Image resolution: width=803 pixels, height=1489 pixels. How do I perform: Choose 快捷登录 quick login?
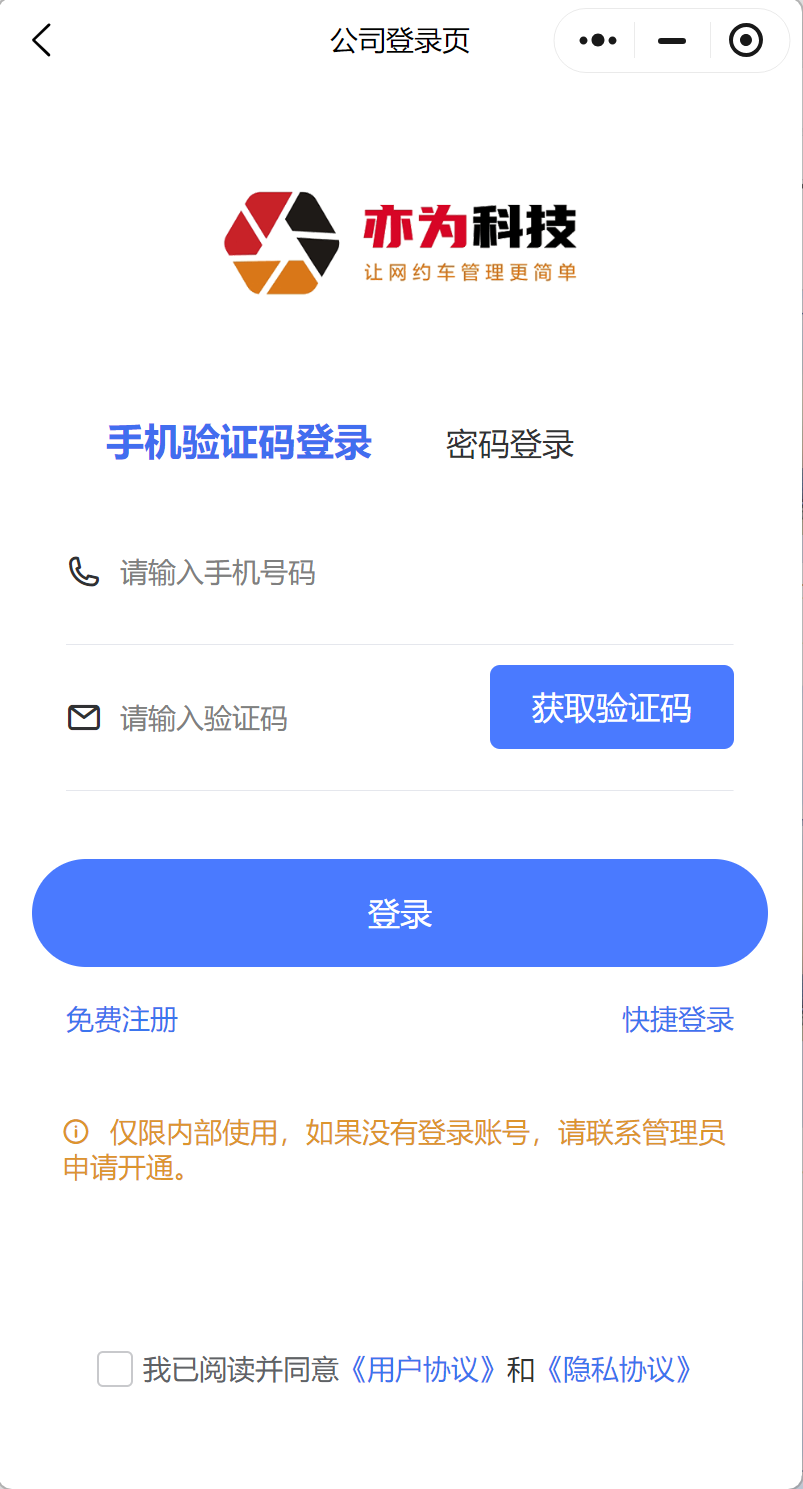[678, 1020]
